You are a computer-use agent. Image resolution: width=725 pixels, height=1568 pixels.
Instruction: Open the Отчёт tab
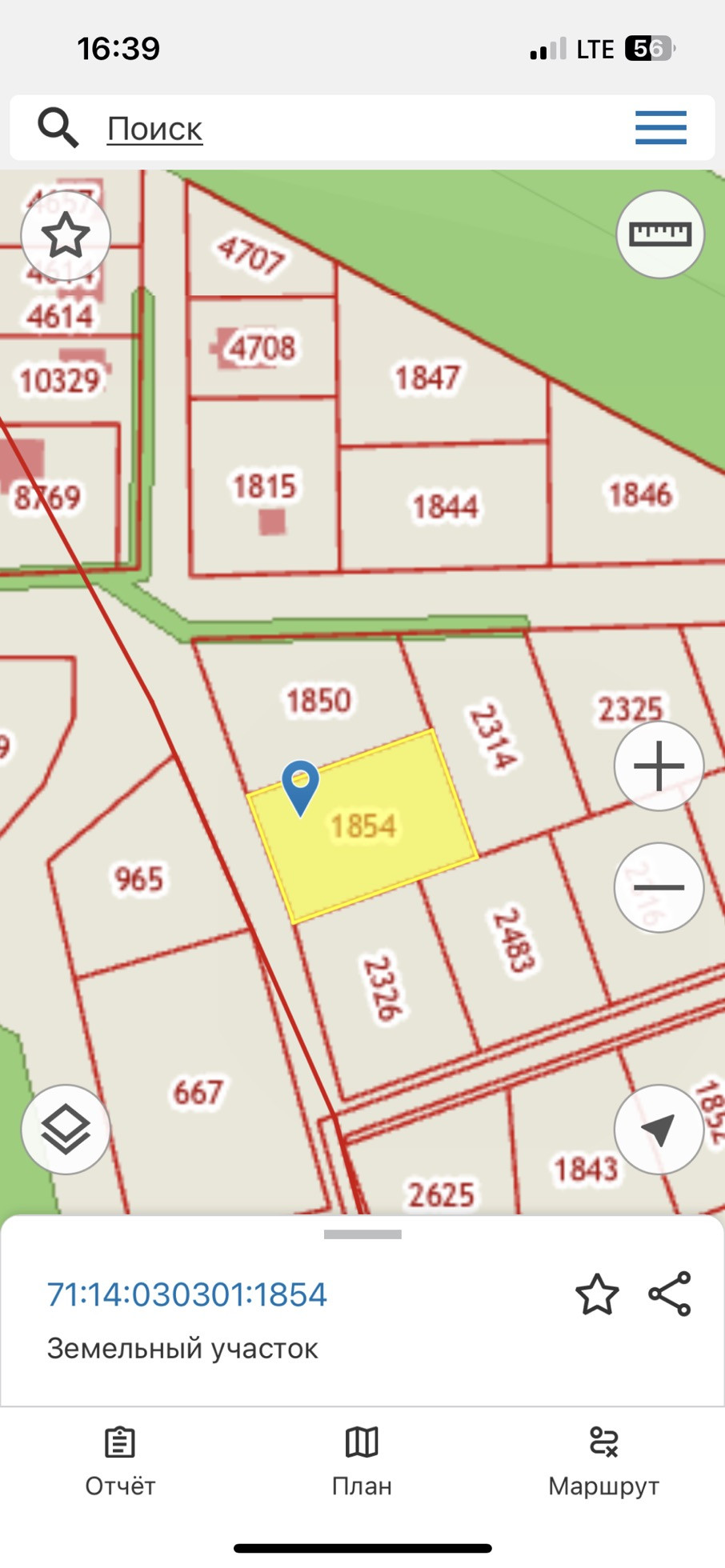click(x=120, y=1462)
